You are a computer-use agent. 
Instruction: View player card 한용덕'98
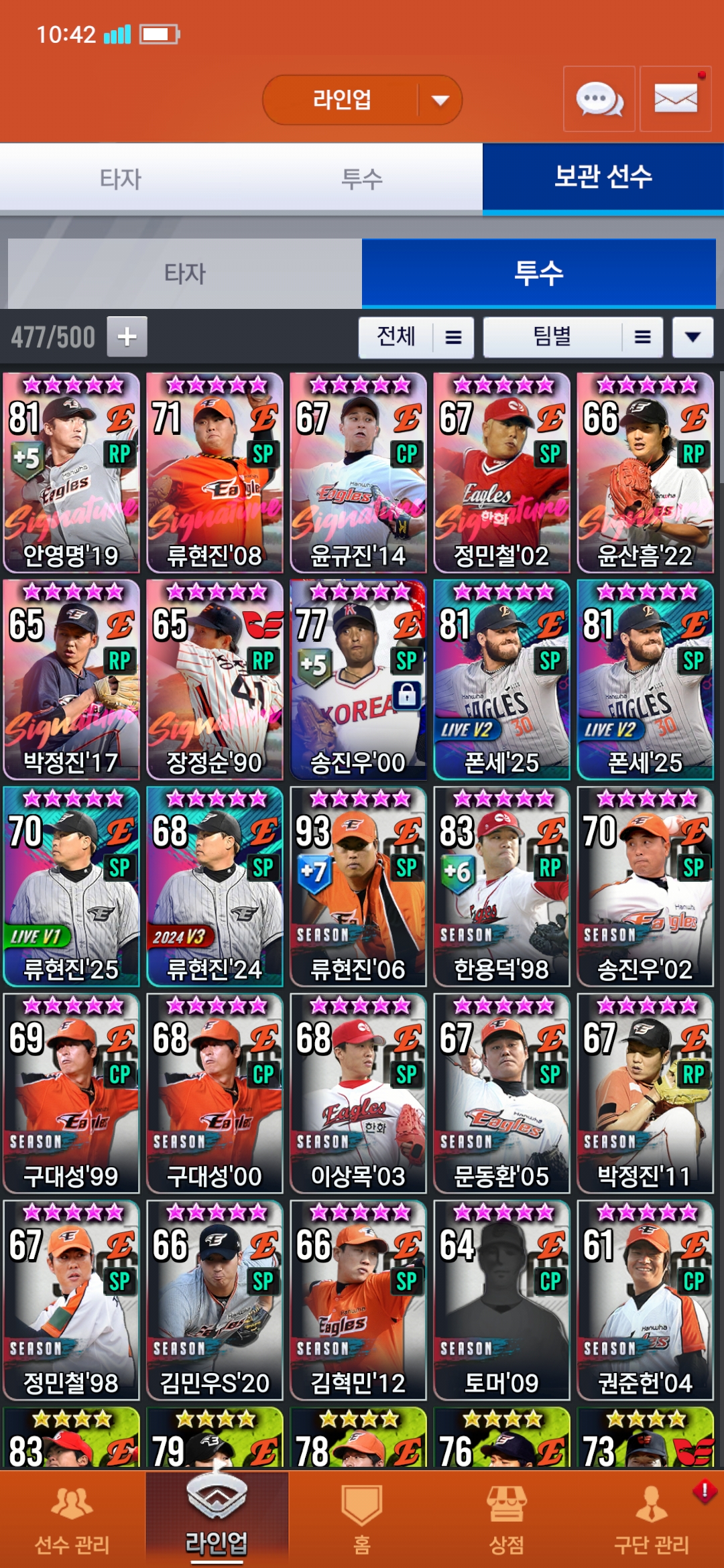click(x=501, y=887)
